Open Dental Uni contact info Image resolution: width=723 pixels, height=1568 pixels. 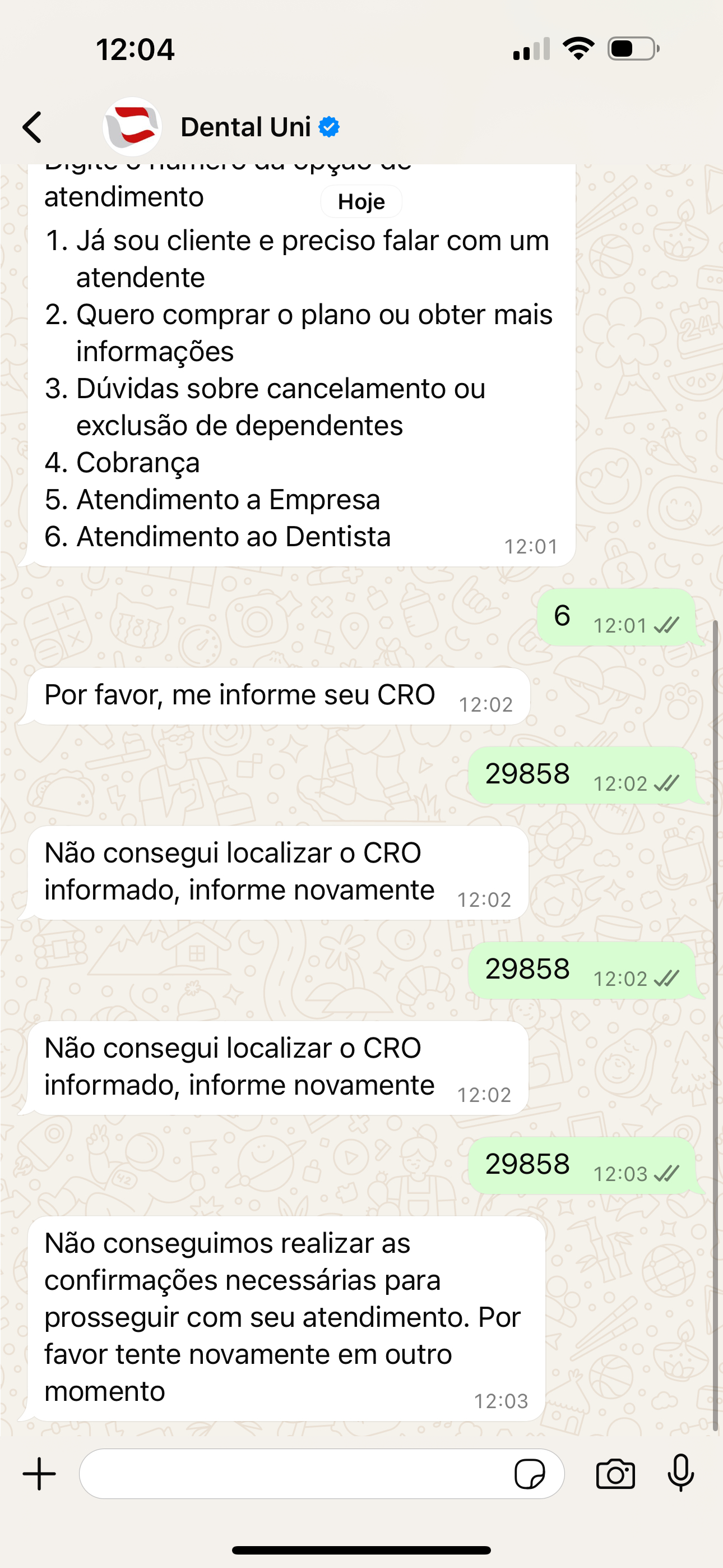click(x=246, y=127)
